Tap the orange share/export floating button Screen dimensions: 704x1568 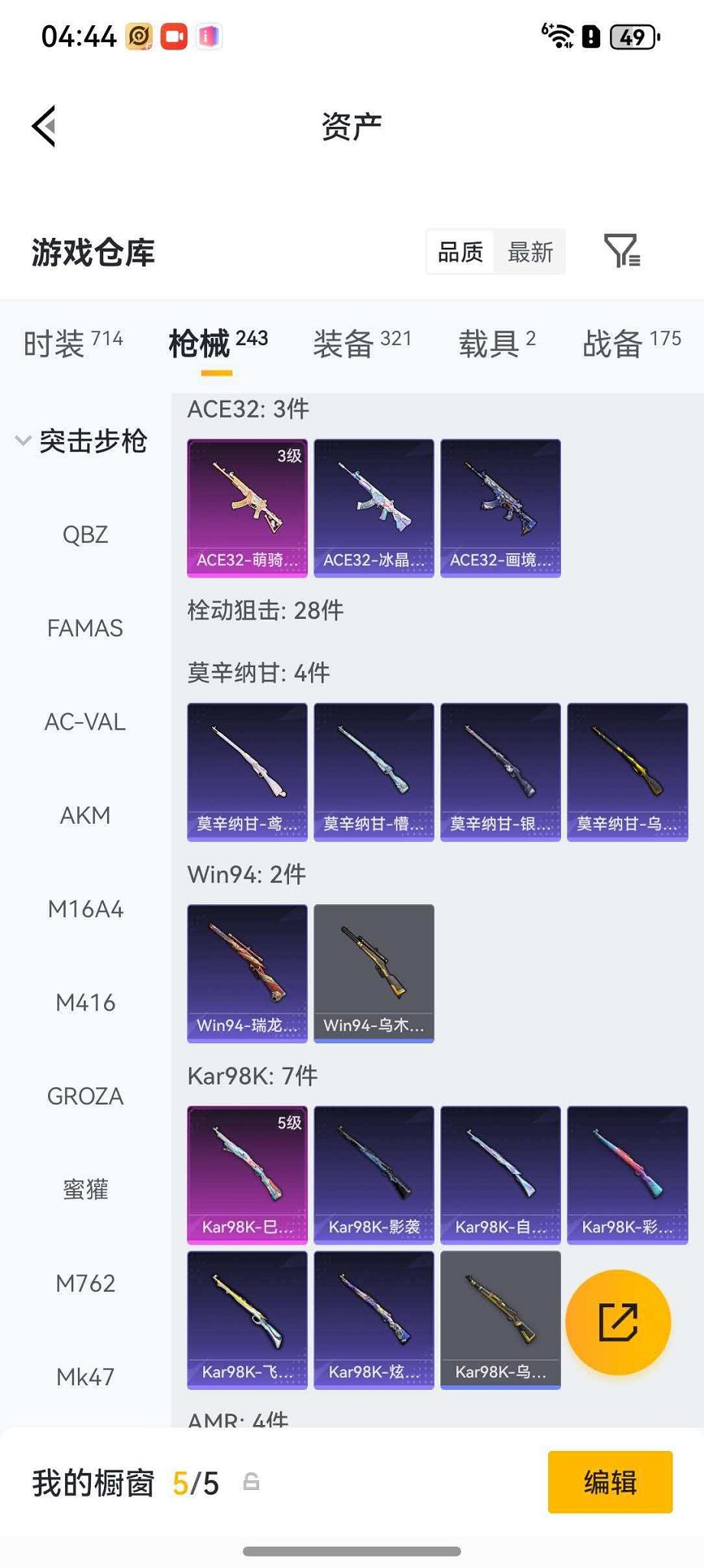pos(619,1322)
